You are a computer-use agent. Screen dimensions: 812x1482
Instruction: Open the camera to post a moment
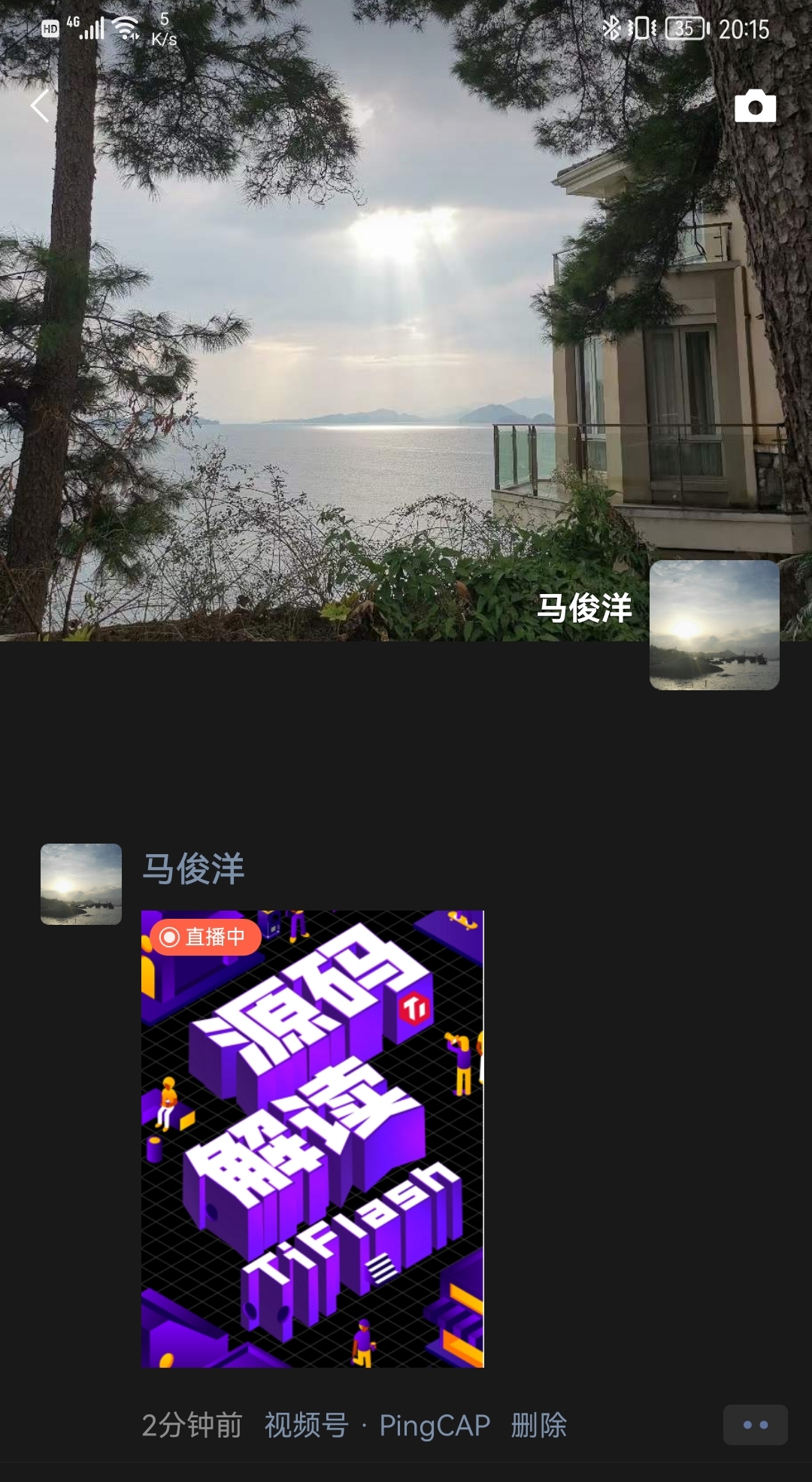755,106
